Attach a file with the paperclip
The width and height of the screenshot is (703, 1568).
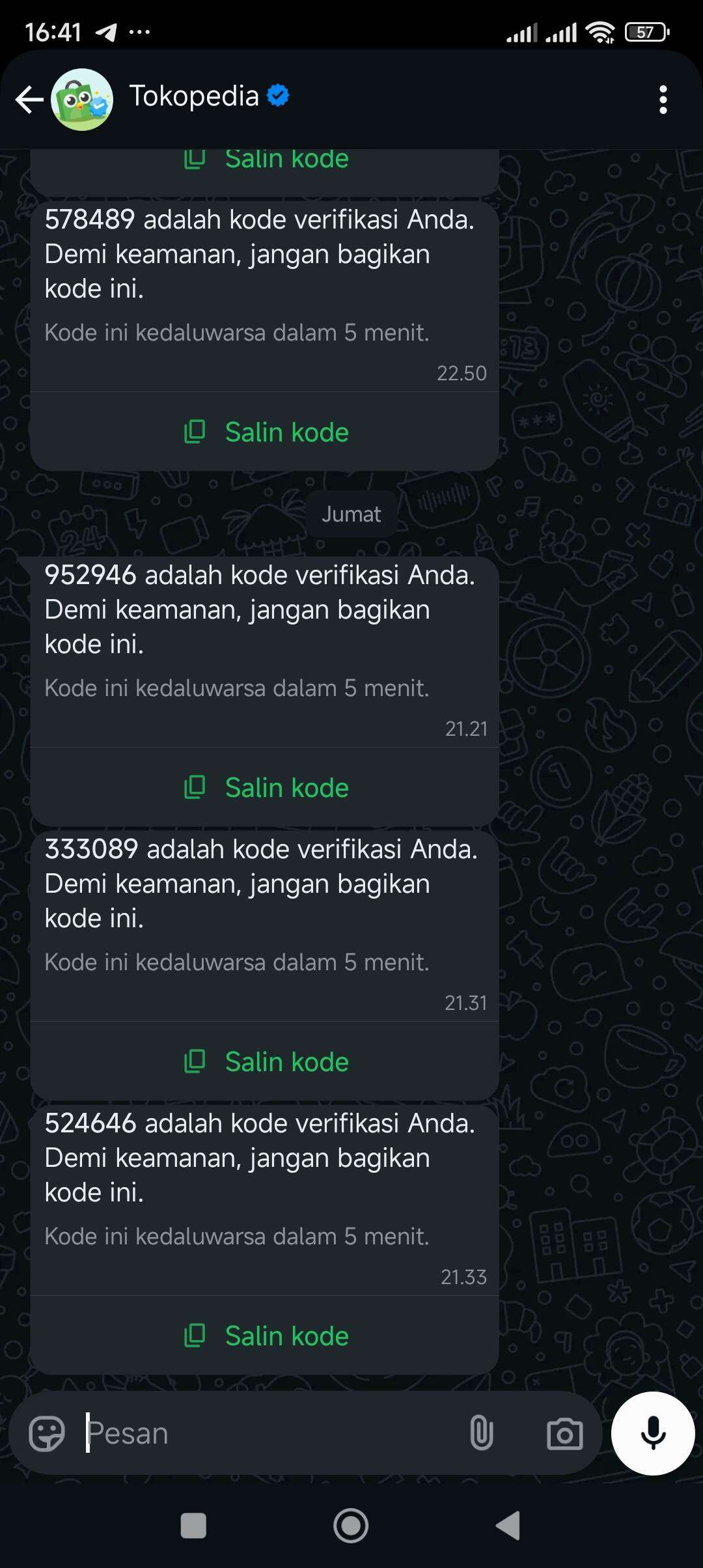pos(481,1433)
